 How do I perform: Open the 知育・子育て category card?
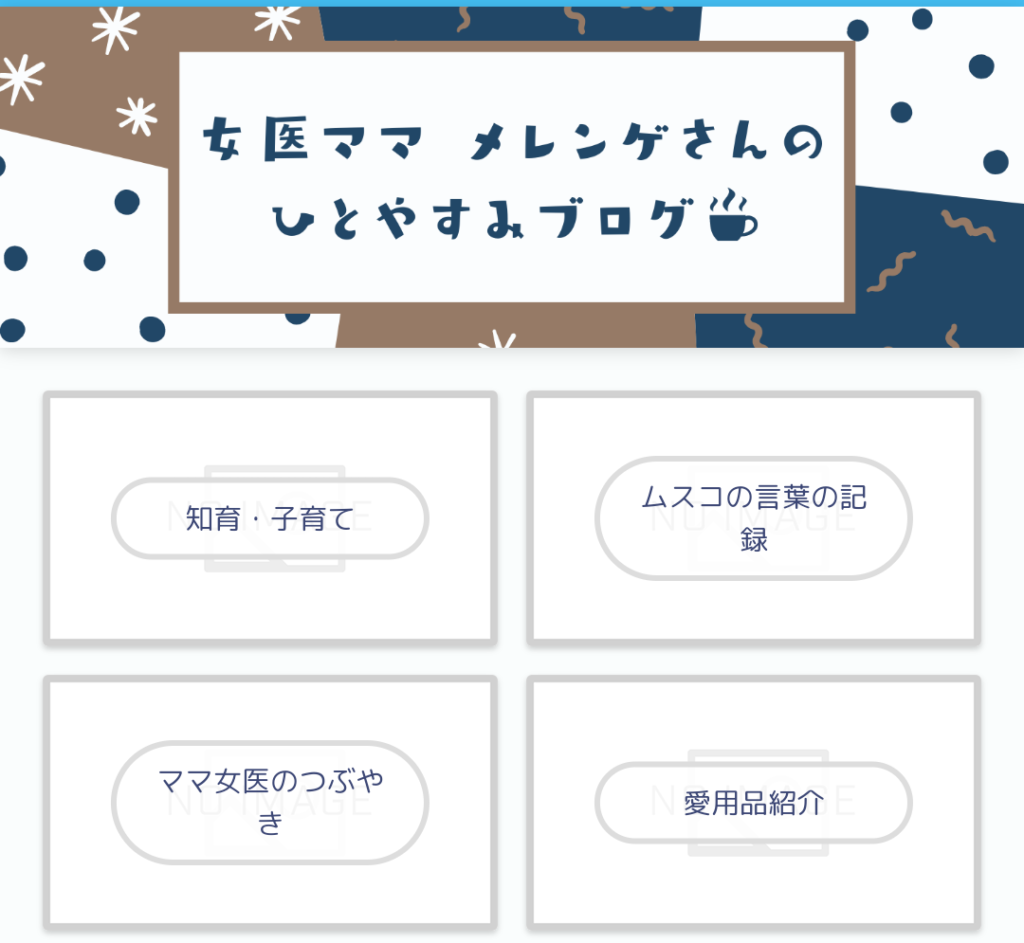tap(270, 518)
